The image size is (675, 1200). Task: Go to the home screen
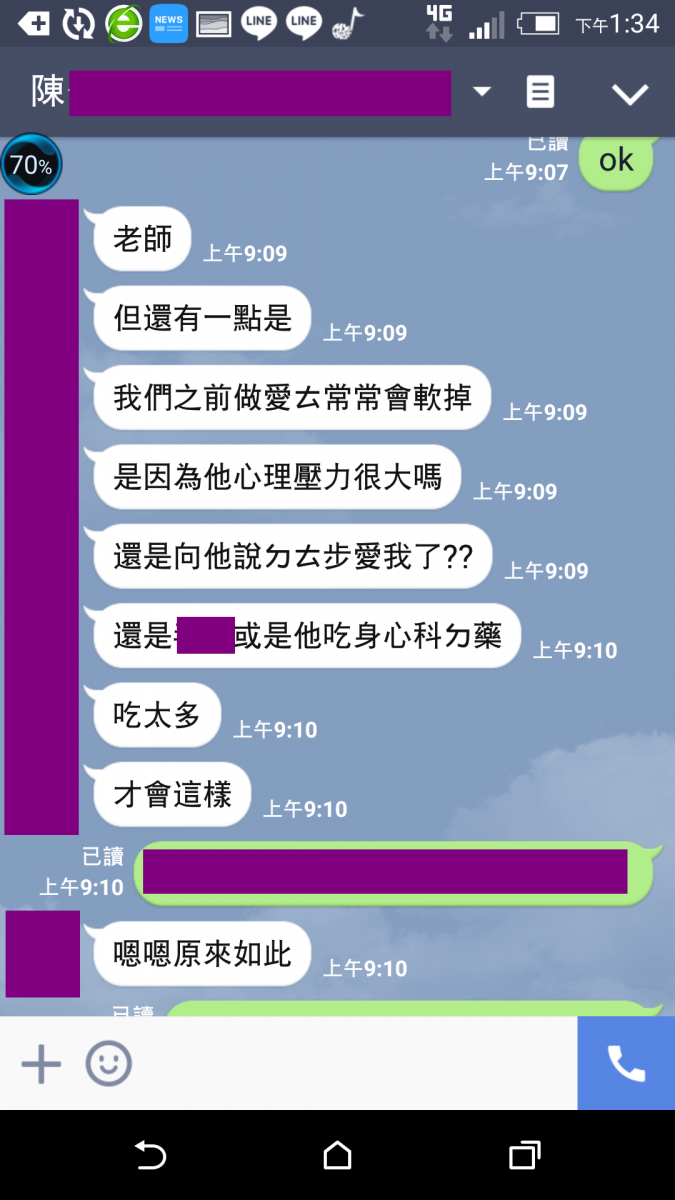pos(338,1155)
